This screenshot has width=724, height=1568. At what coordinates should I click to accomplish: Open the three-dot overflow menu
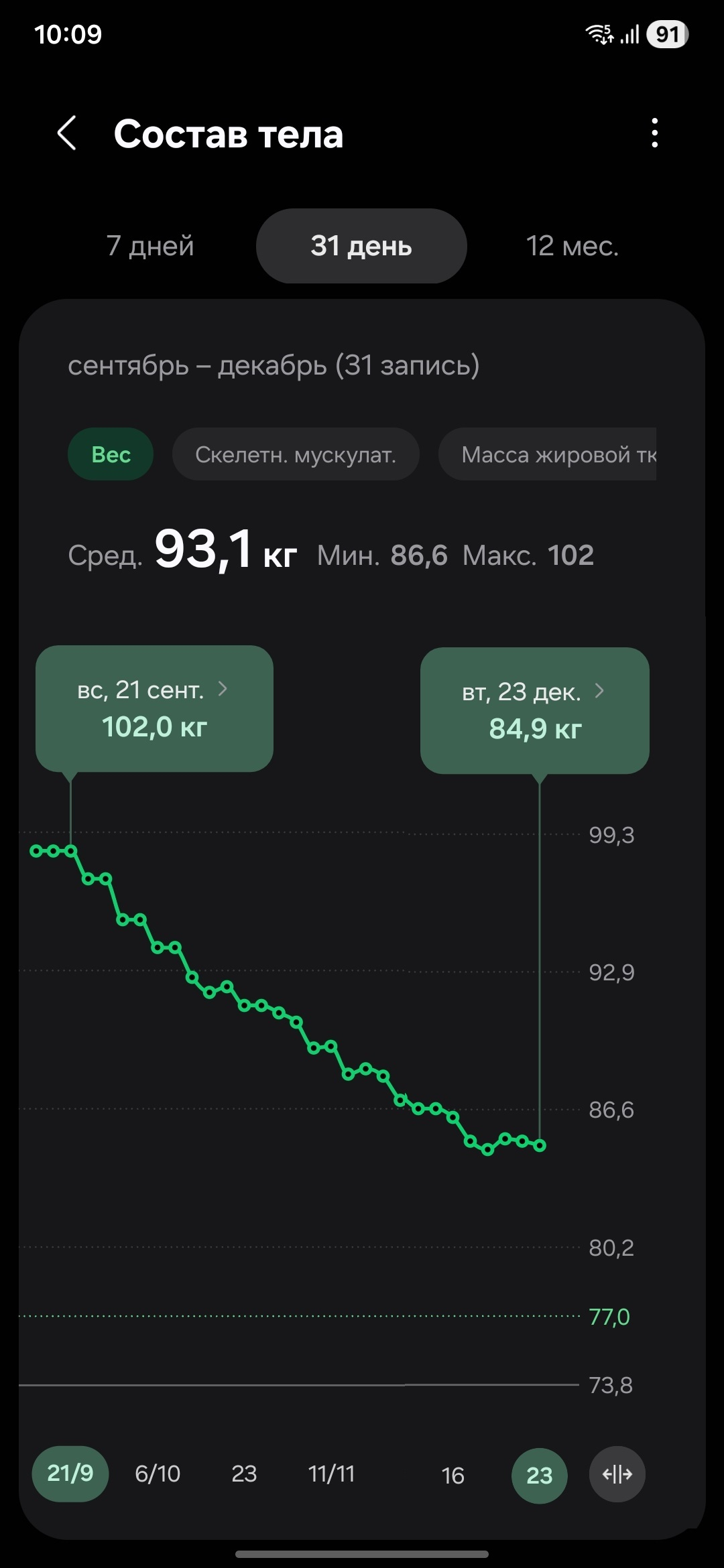coord(654,133)
